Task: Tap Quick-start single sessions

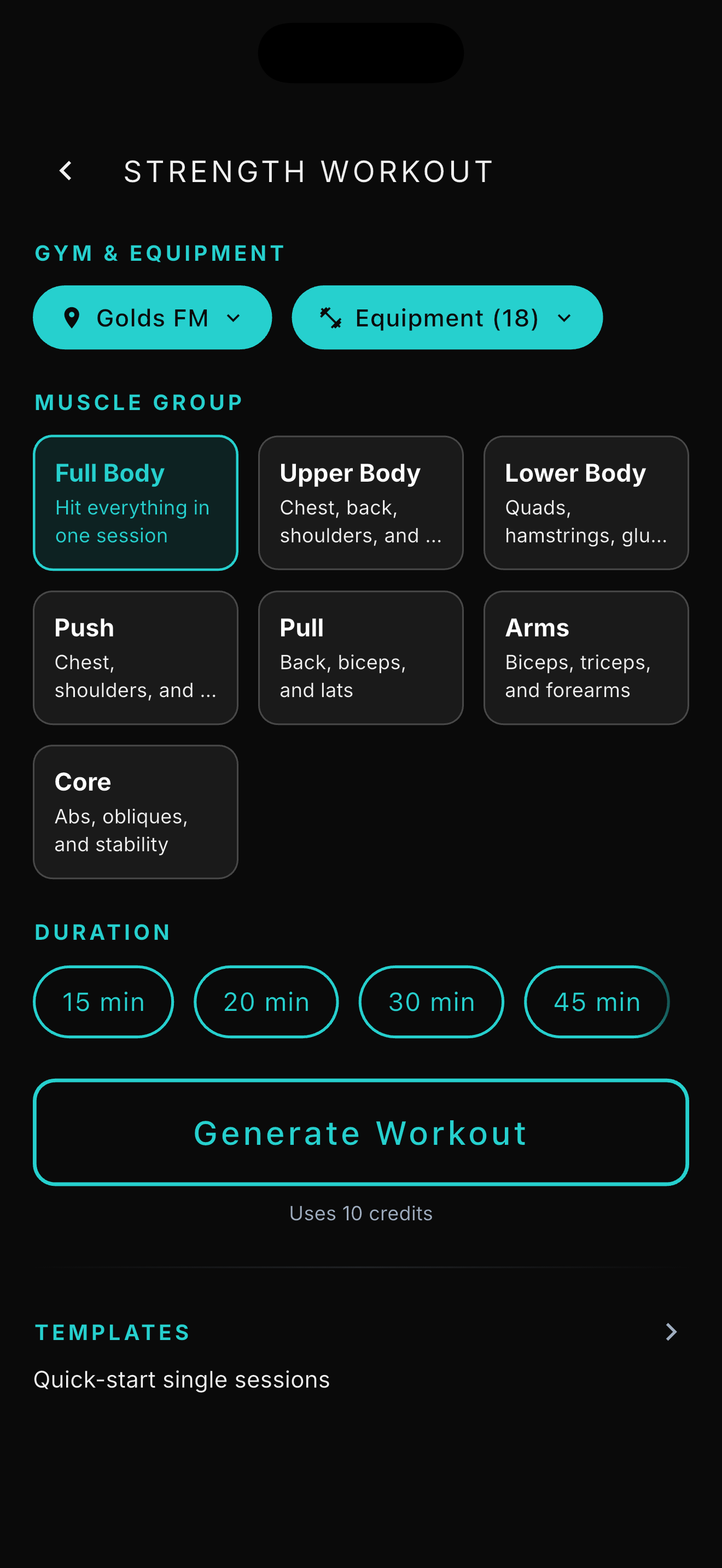Action: point(182,1379)
